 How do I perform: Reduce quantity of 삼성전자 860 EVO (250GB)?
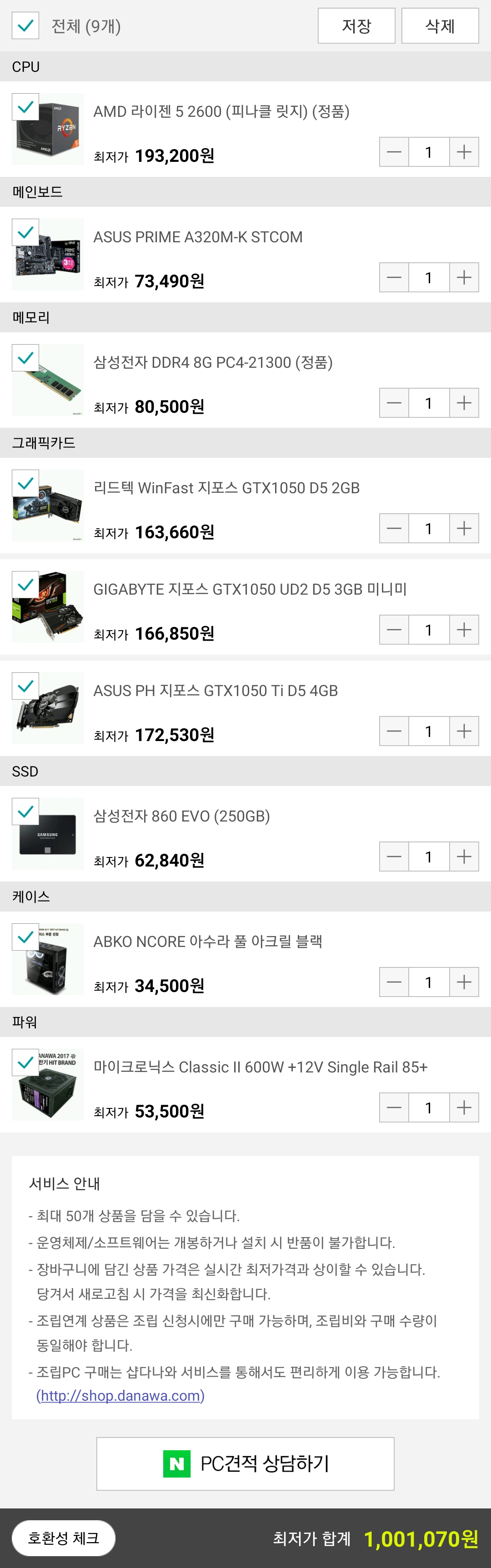[x=394, y=857]
